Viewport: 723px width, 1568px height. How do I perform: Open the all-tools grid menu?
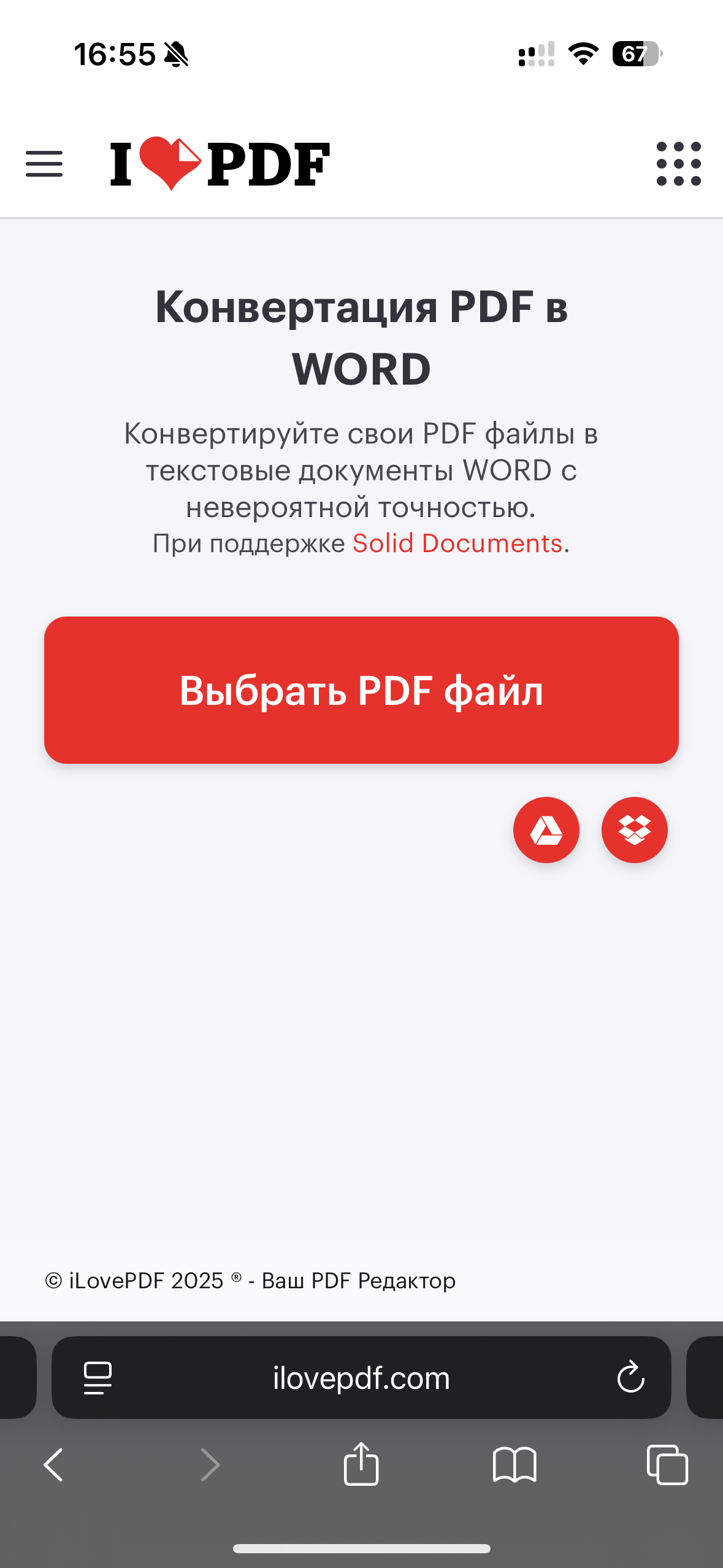coord(678,164)
